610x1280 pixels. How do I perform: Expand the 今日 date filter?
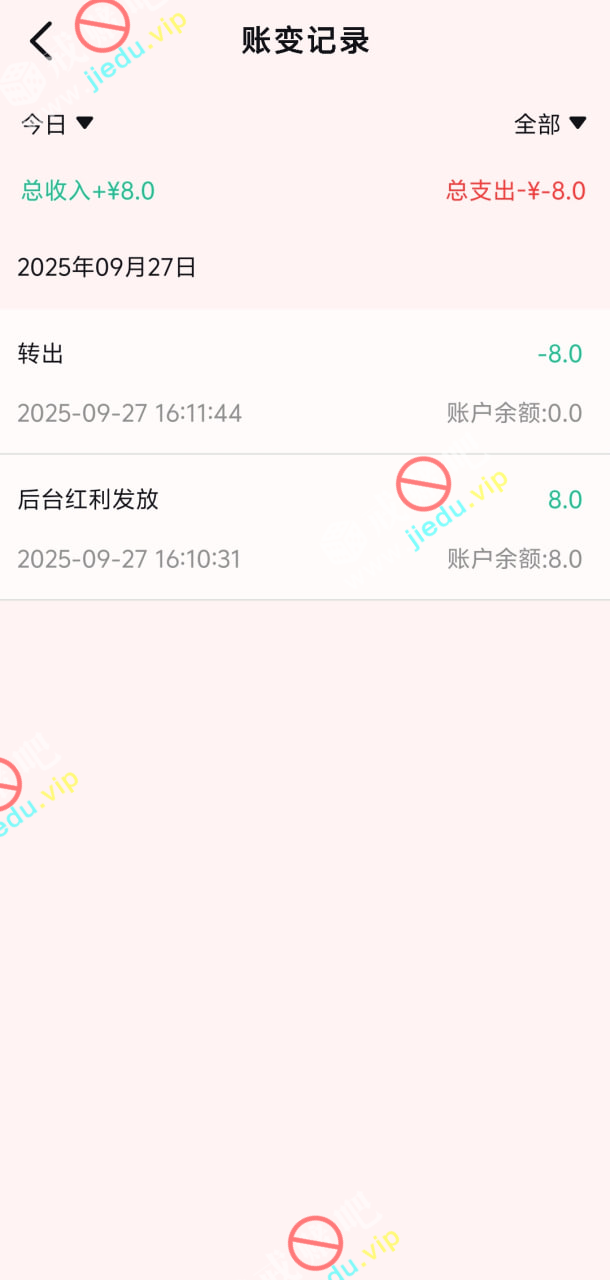pyautogui.click(x=57, y=124)
